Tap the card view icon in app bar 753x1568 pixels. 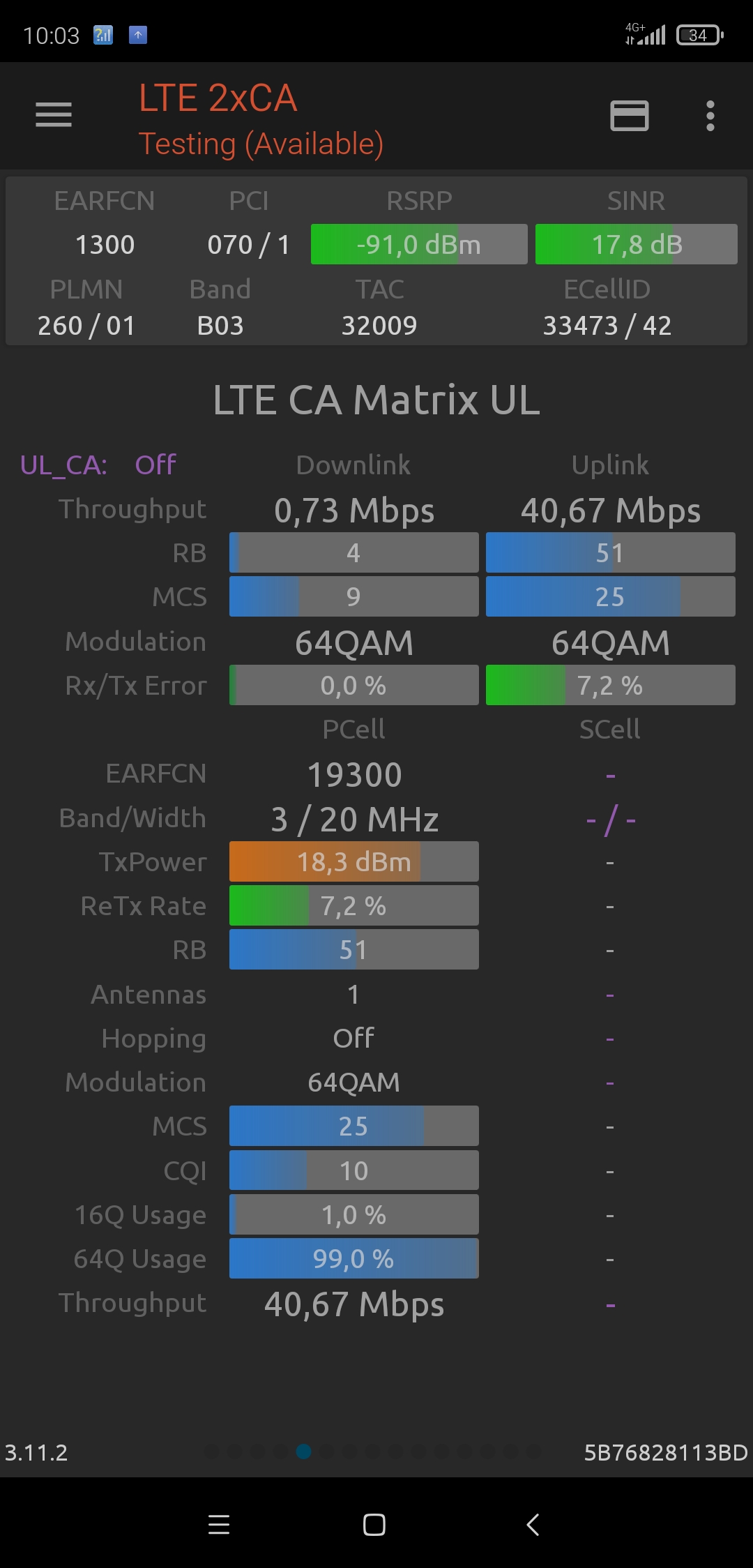629,116
